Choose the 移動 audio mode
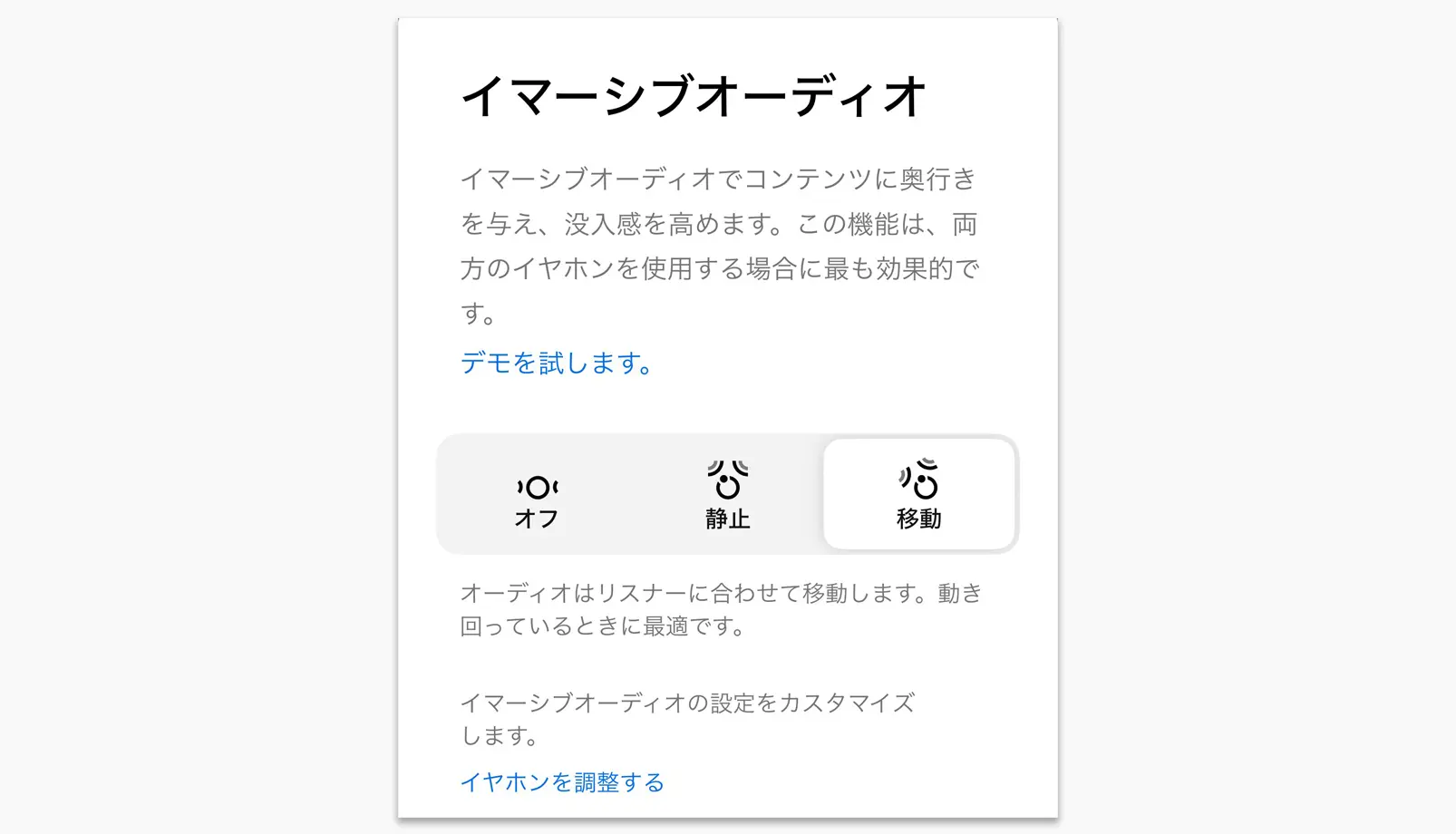The height and width of the screenshot is (834, 1456). (x=918, y=496)
